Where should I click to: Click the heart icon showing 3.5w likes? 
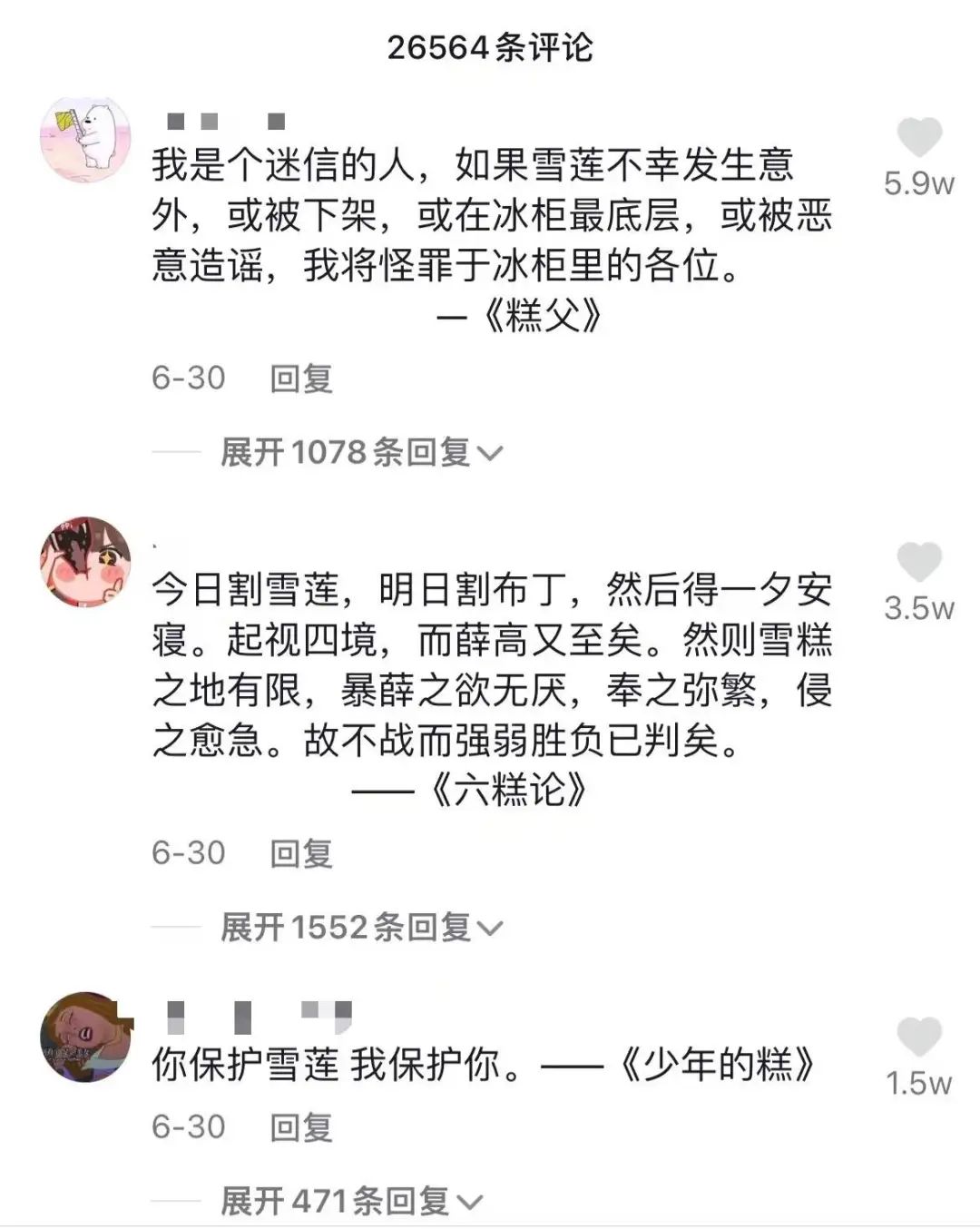919,561
